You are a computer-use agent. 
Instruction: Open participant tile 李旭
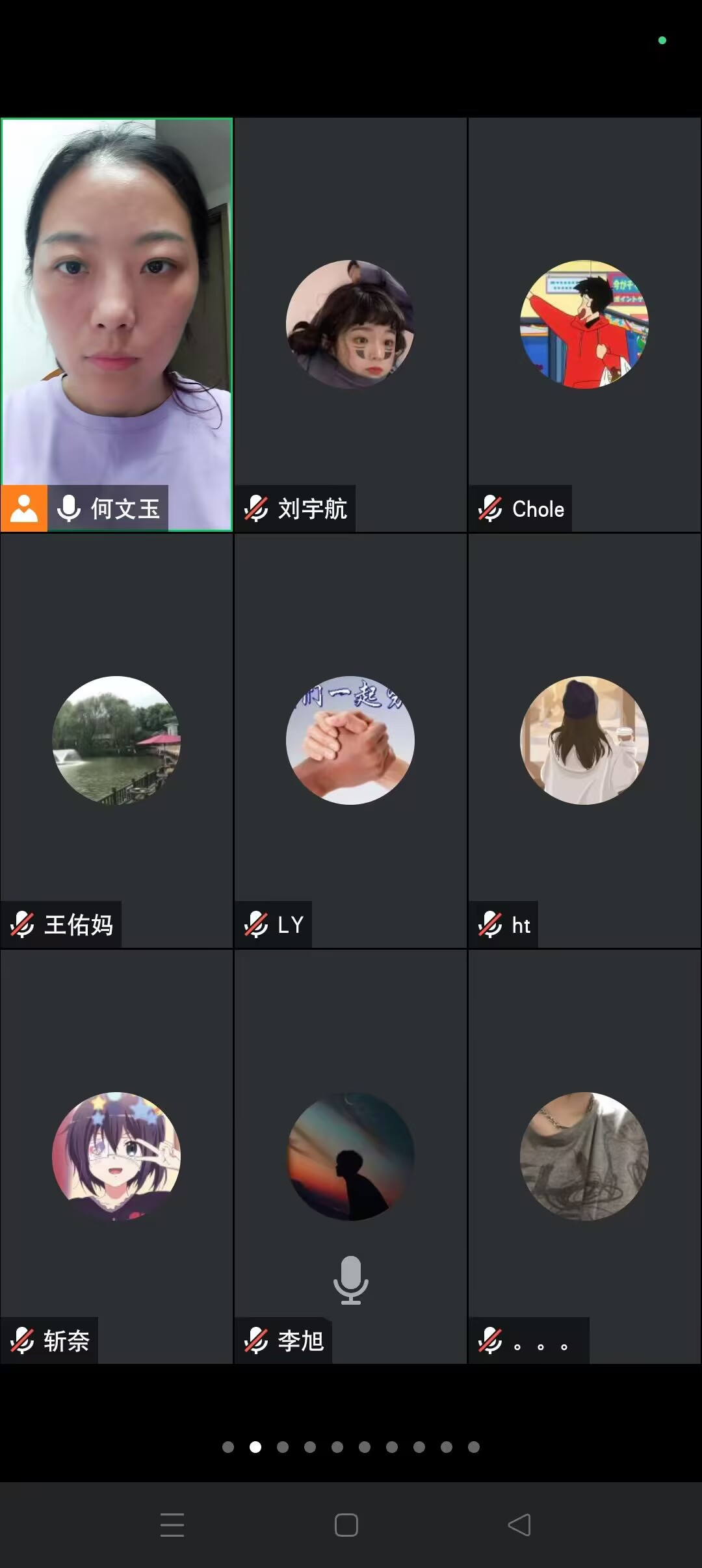coord(350,1156)
